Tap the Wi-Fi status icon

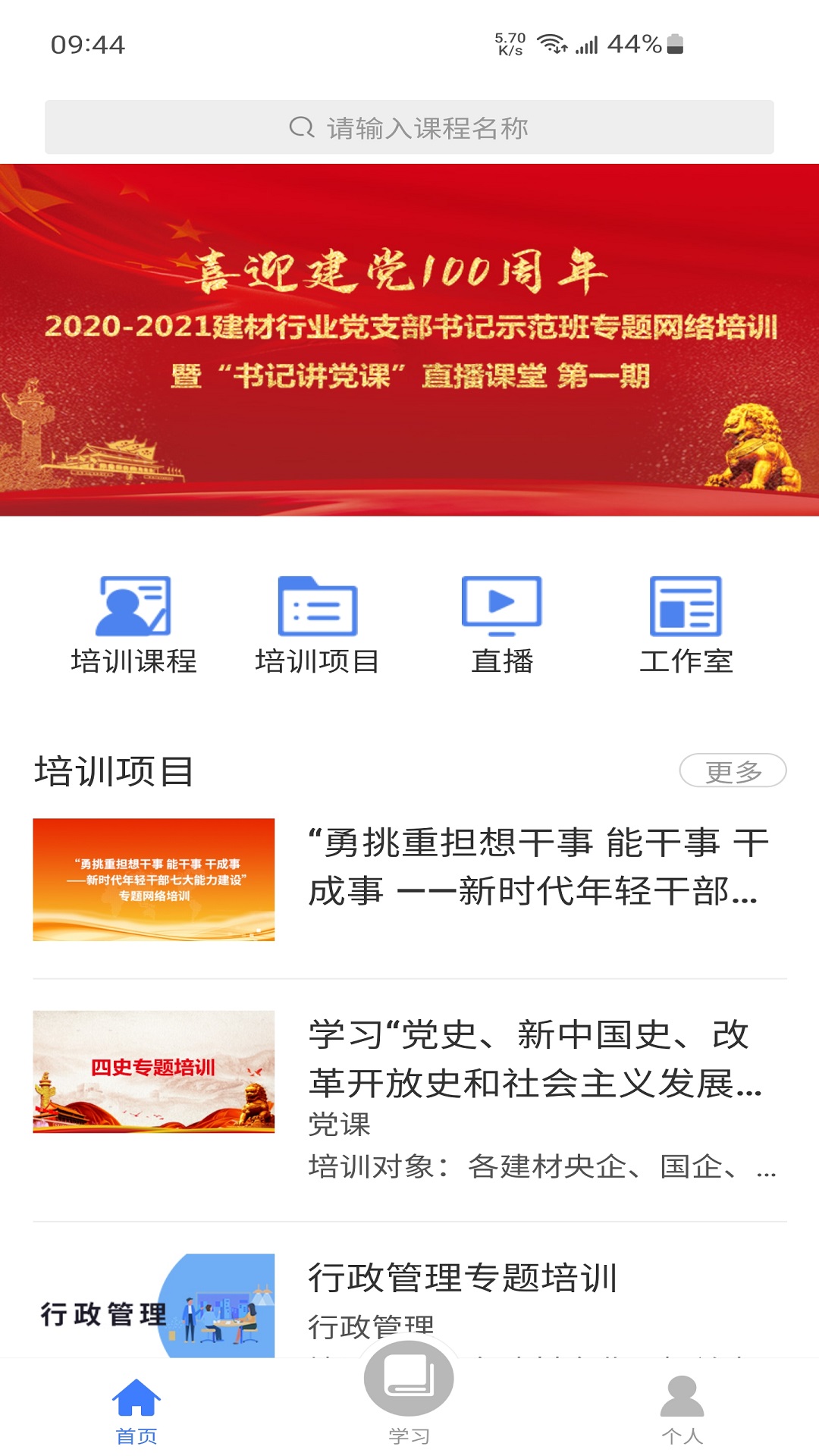point(552,42)
